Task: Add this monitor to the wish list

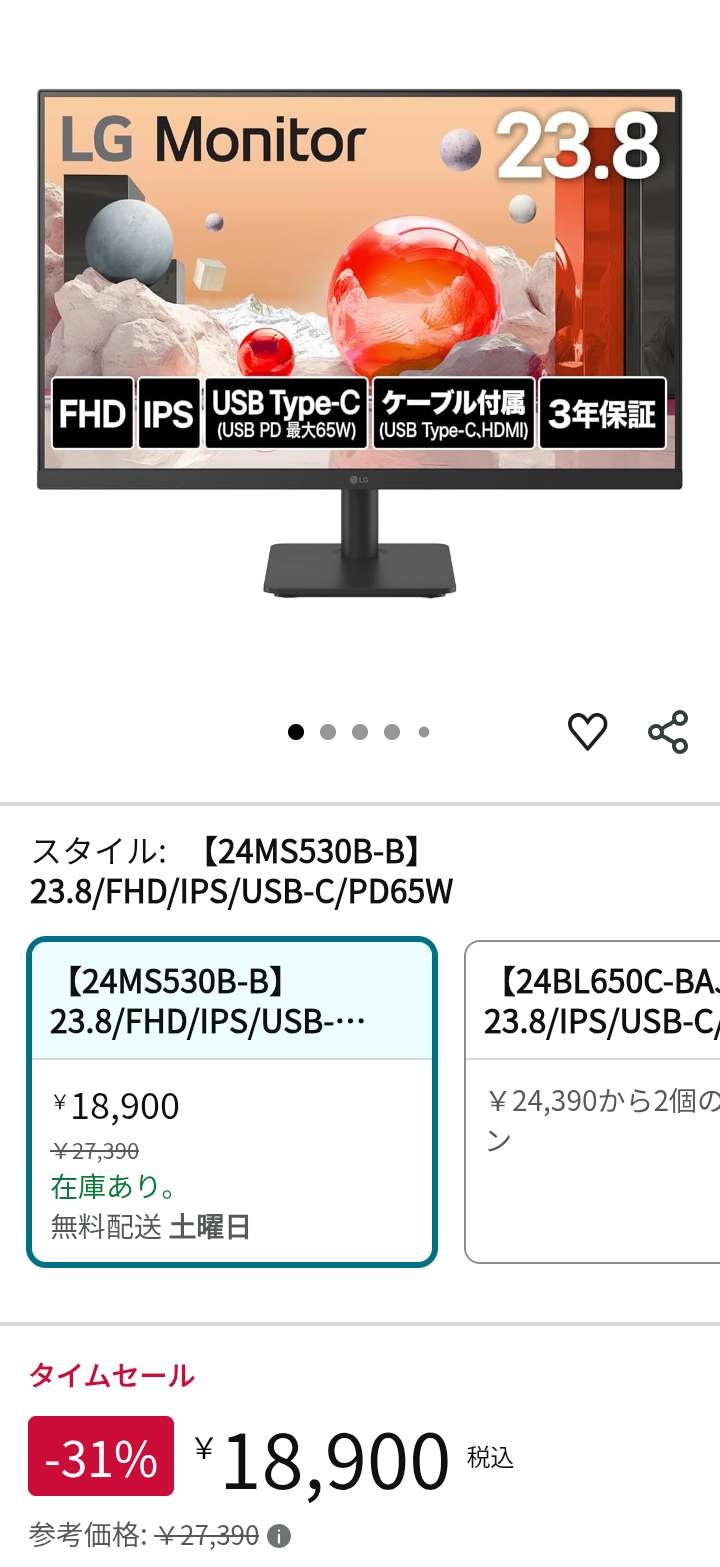Action: coord(587,732)
